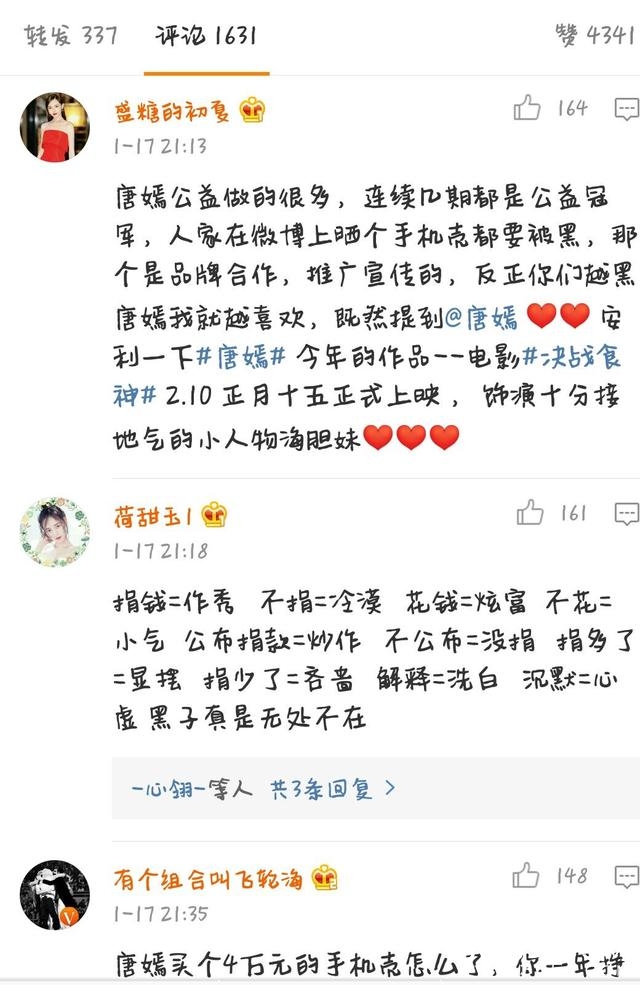The image size is (640, 985).
Task: Reply to 荷甜玉1's comment
Action: click(627, 514)
